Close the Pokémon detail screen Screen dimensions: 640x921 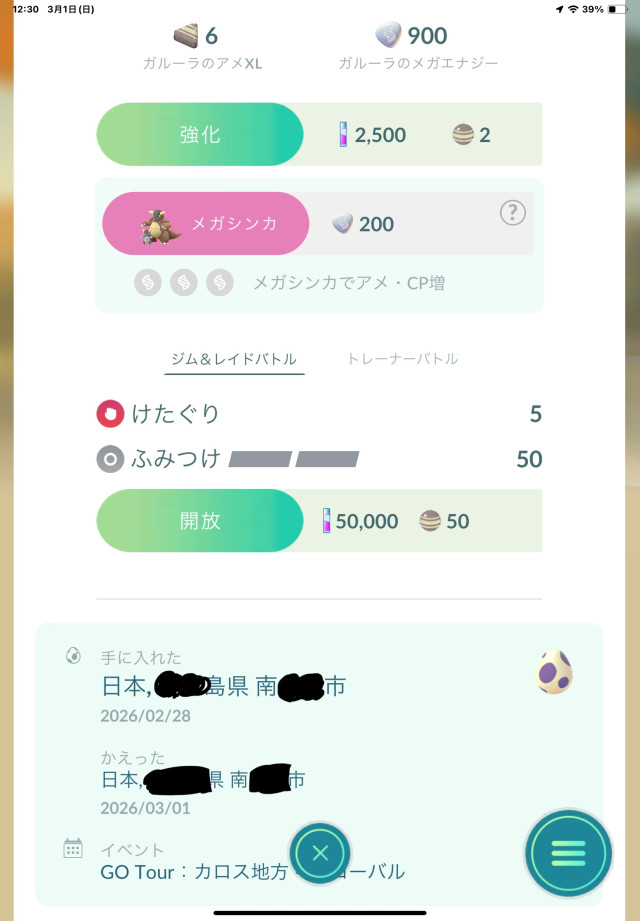(320, 853)
